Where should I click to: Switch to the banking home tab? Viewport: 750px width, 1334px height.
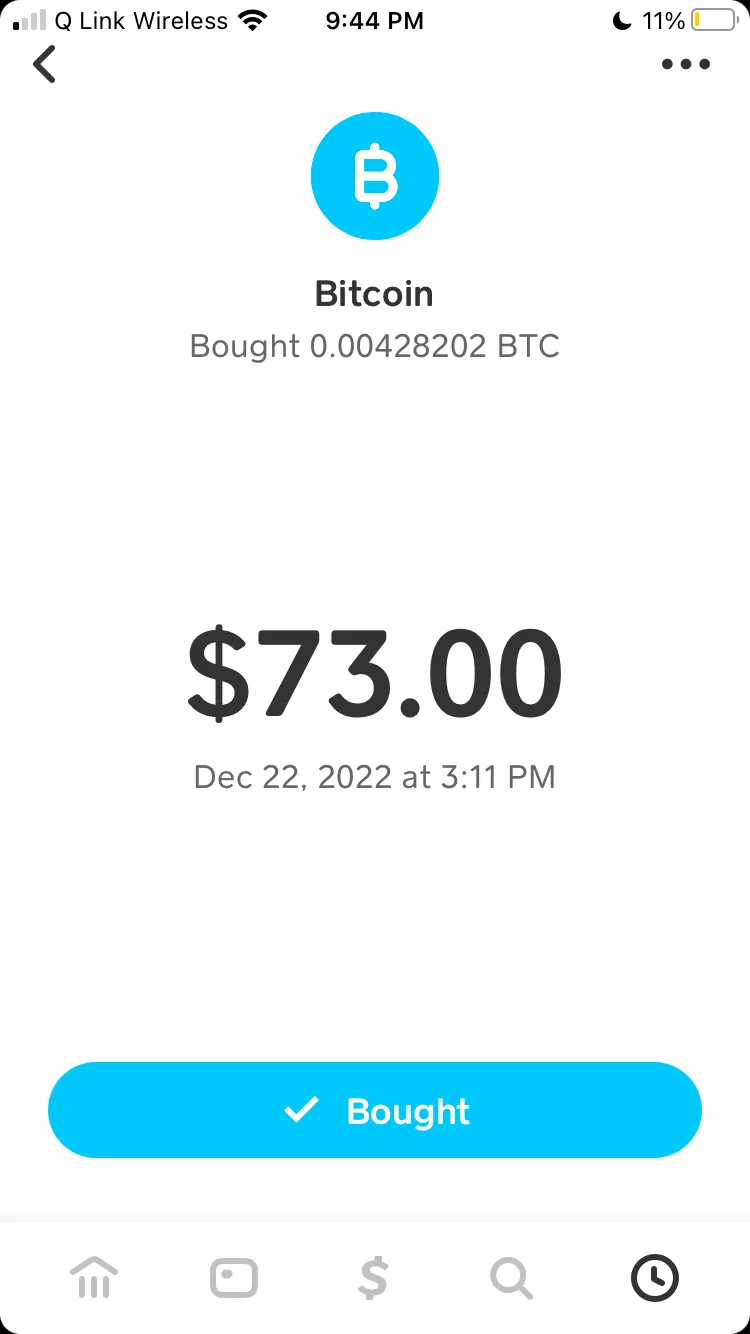click(94, 1277)
